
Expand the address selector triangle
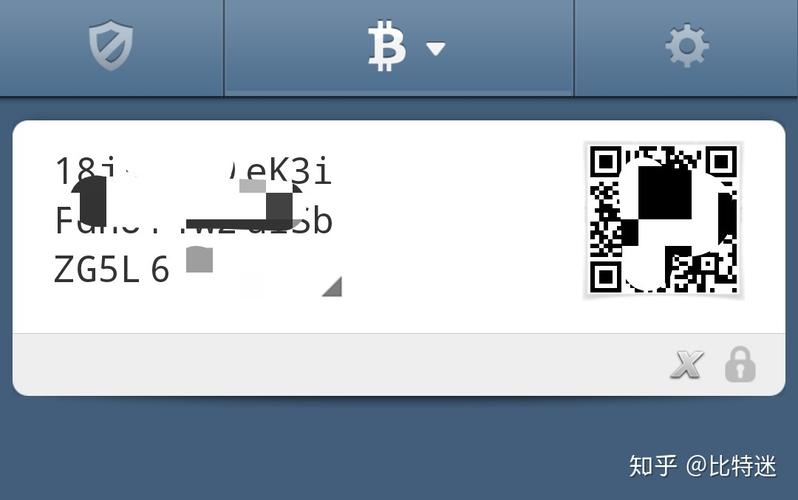point(332,287)
